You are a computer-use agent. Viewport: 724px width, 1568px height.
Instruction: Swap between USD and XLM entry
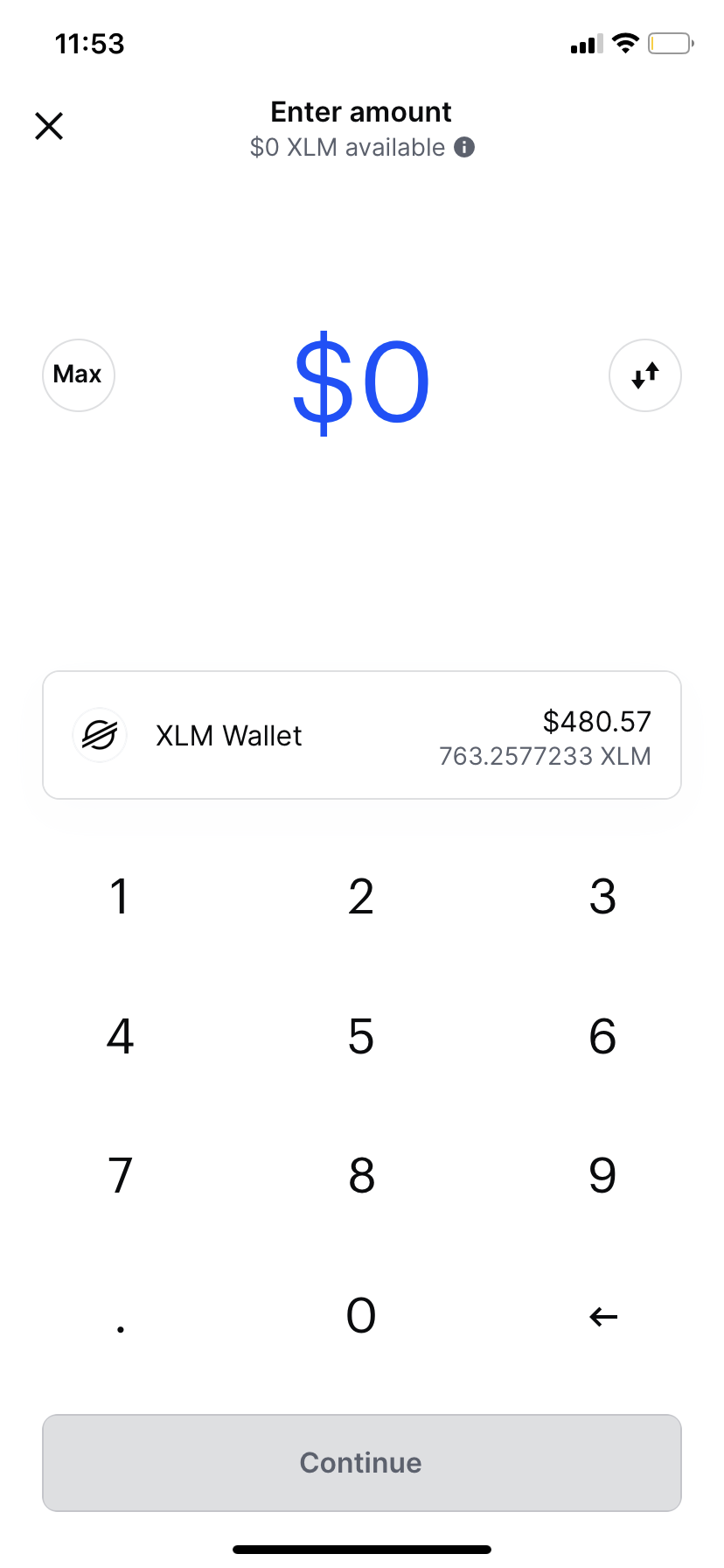pos(644,375)
